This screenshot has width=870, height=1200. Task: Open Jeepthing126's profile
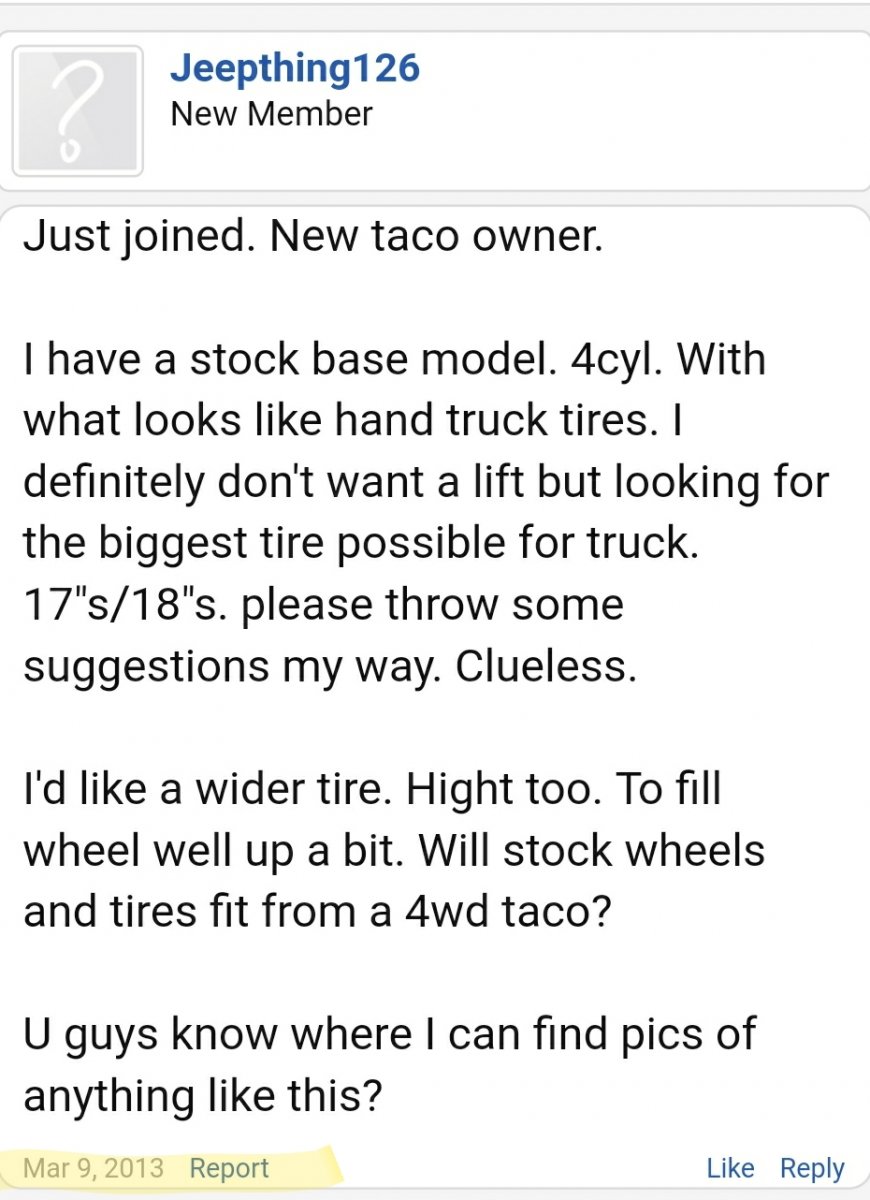point(295,68)
